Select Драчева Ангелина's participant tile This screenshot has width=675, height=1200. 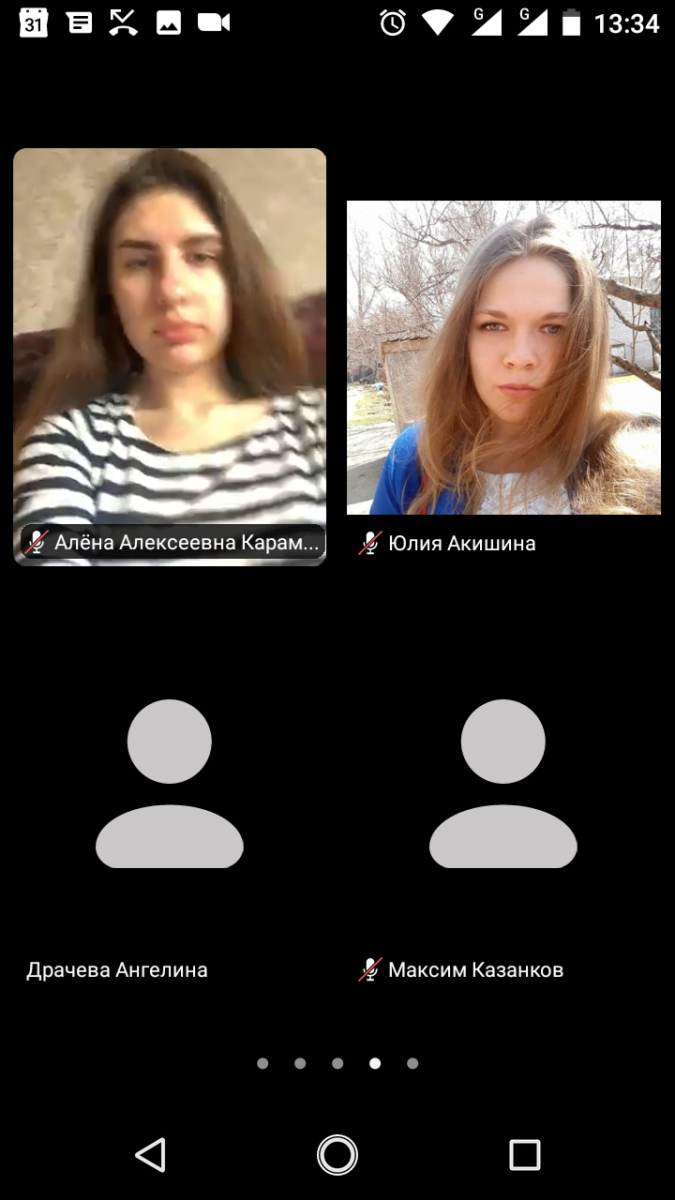tap(169, 784)
